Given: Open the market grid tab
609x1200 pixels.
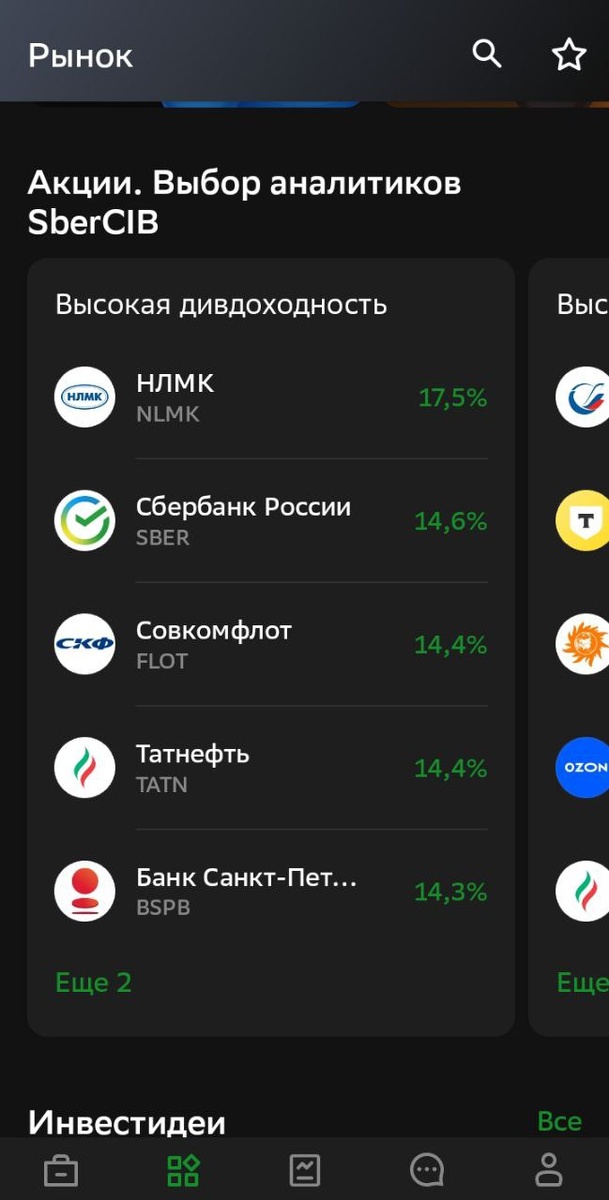Looking at the screenshot, I should pos(183,1169).
